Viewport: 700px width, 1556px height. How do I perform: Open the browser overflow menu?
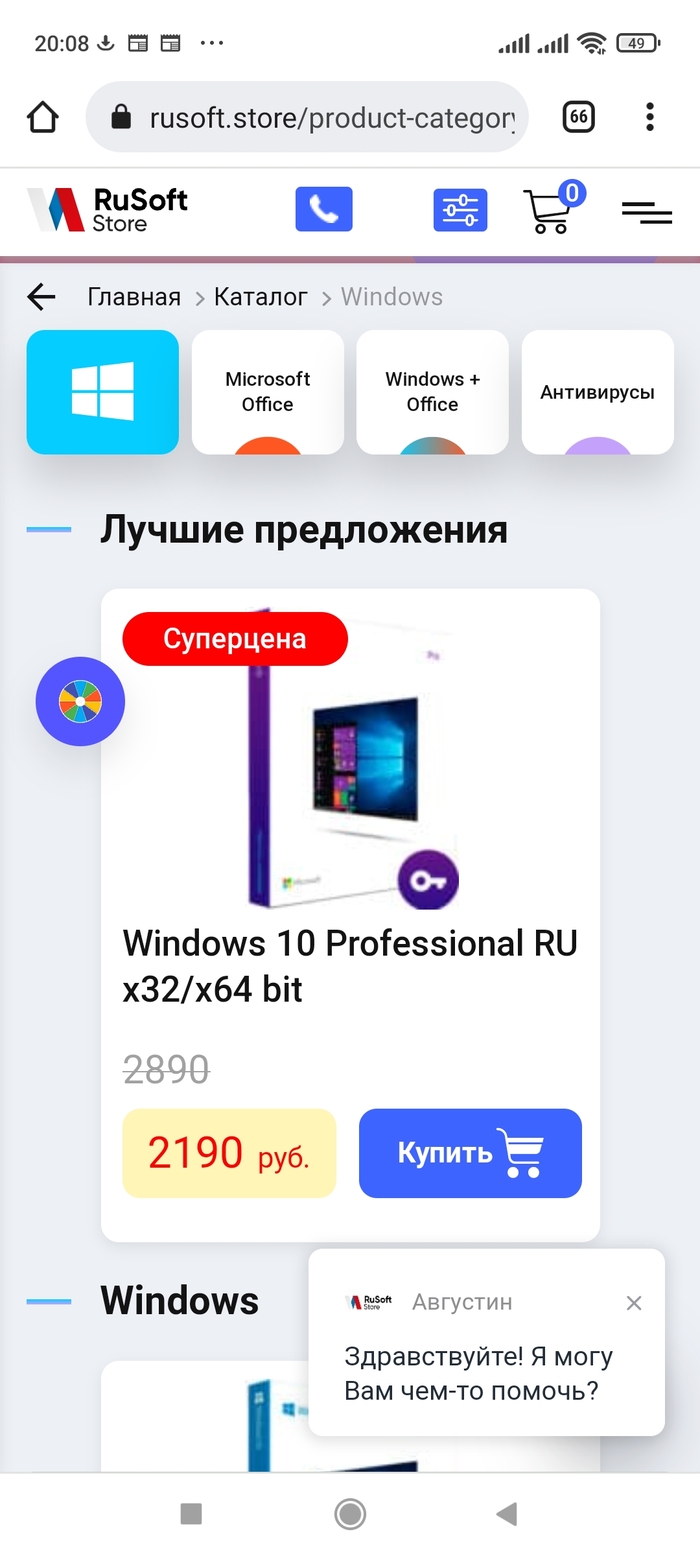650,117
